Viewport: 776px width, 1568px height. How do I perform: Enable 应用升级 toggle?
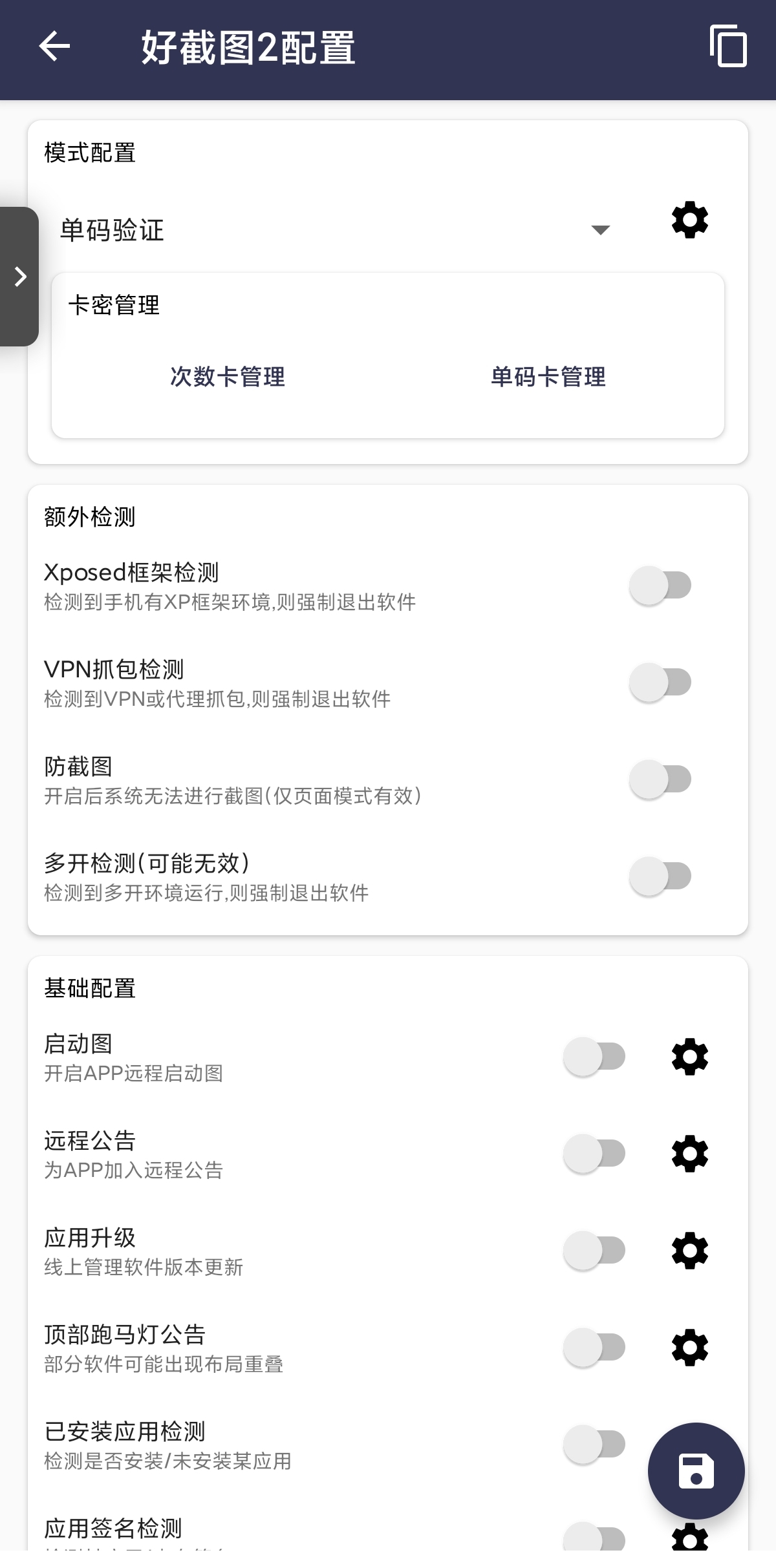tap(594, 1251)
